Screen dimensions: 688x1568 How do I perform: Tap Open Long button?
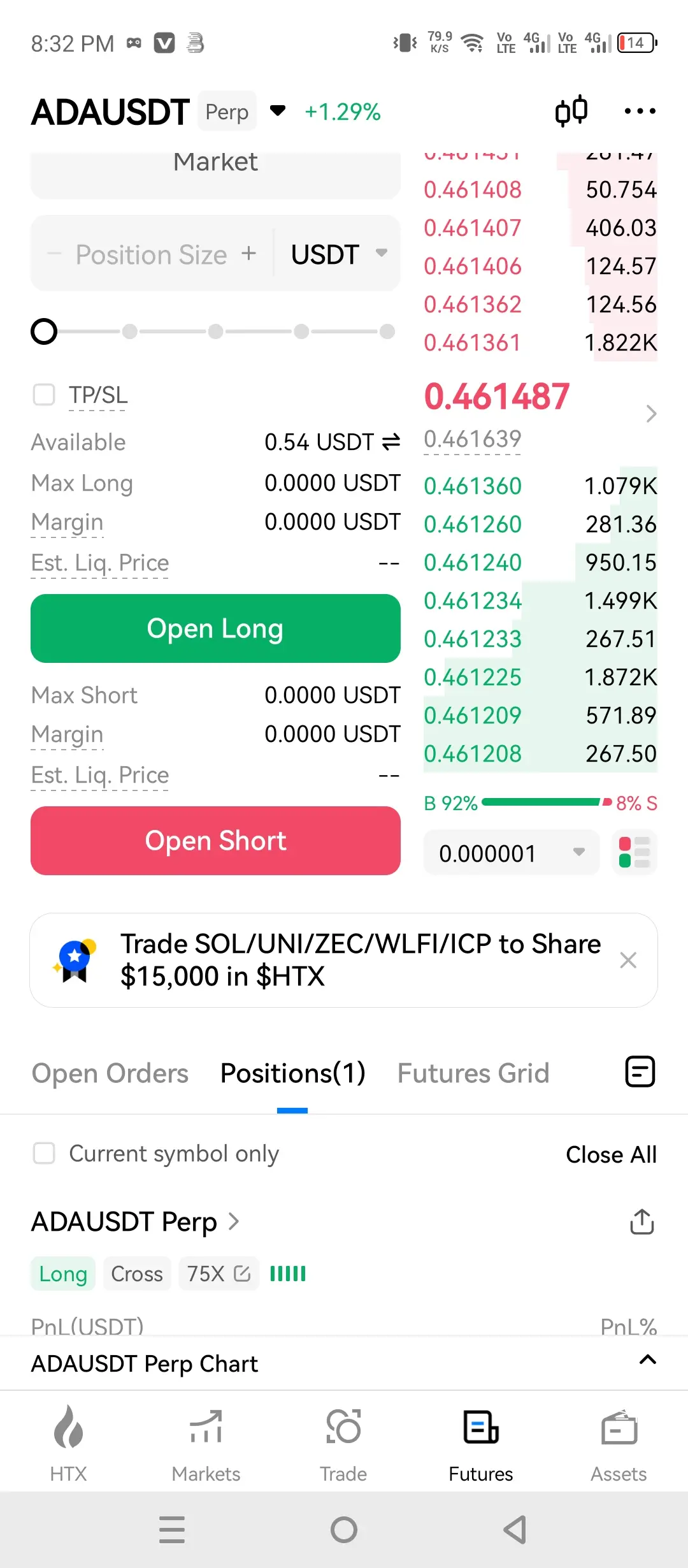[215, 628]
